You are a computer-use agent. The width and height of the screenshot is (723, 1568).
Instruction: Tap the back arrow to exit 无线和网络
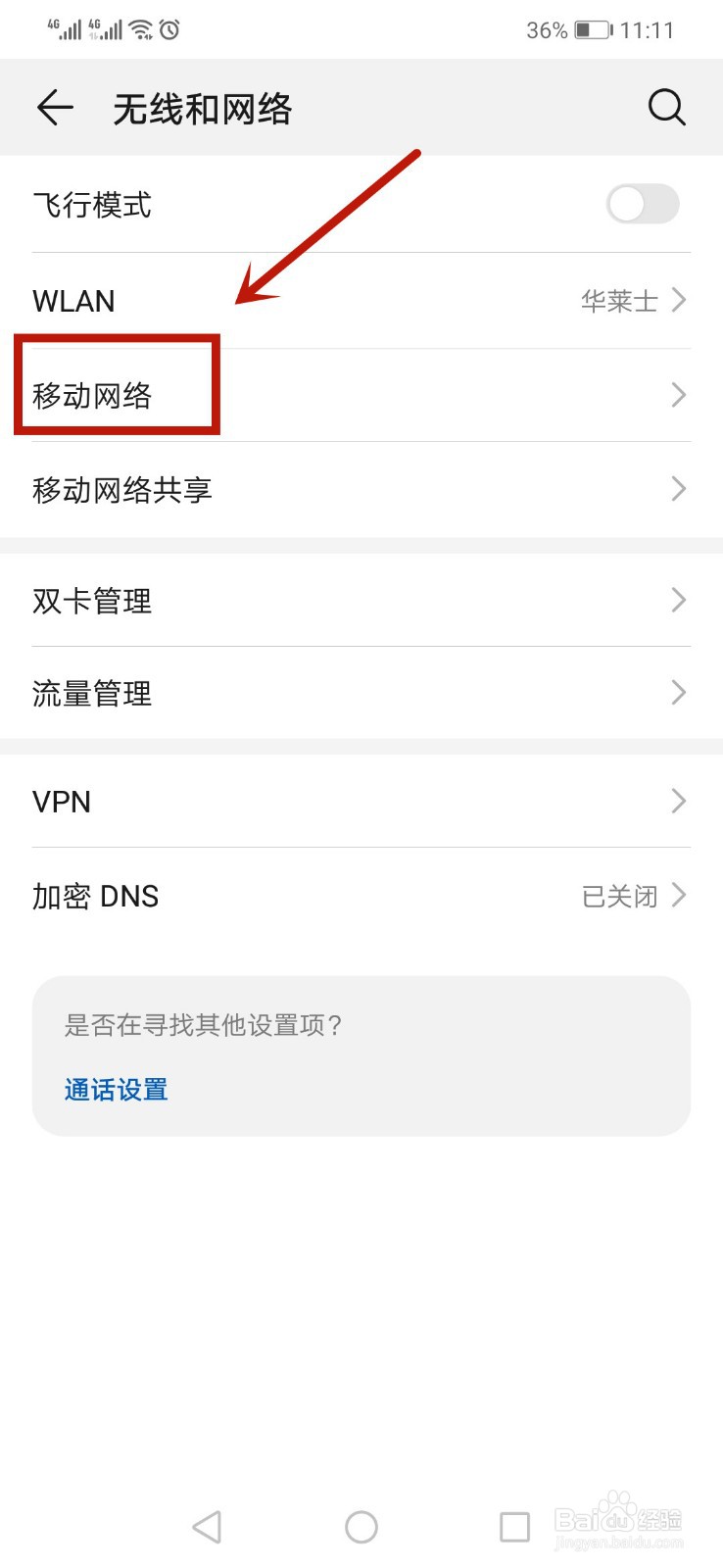(x=54, y=108)
